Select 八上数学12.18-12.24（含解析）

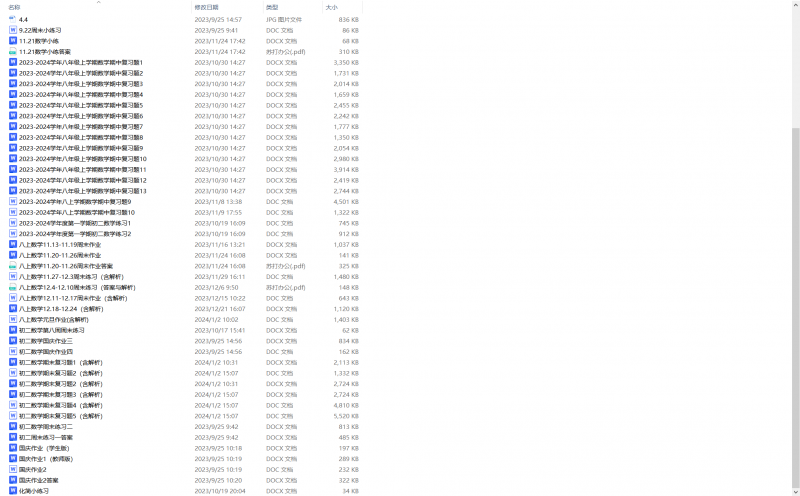(60, 309)
